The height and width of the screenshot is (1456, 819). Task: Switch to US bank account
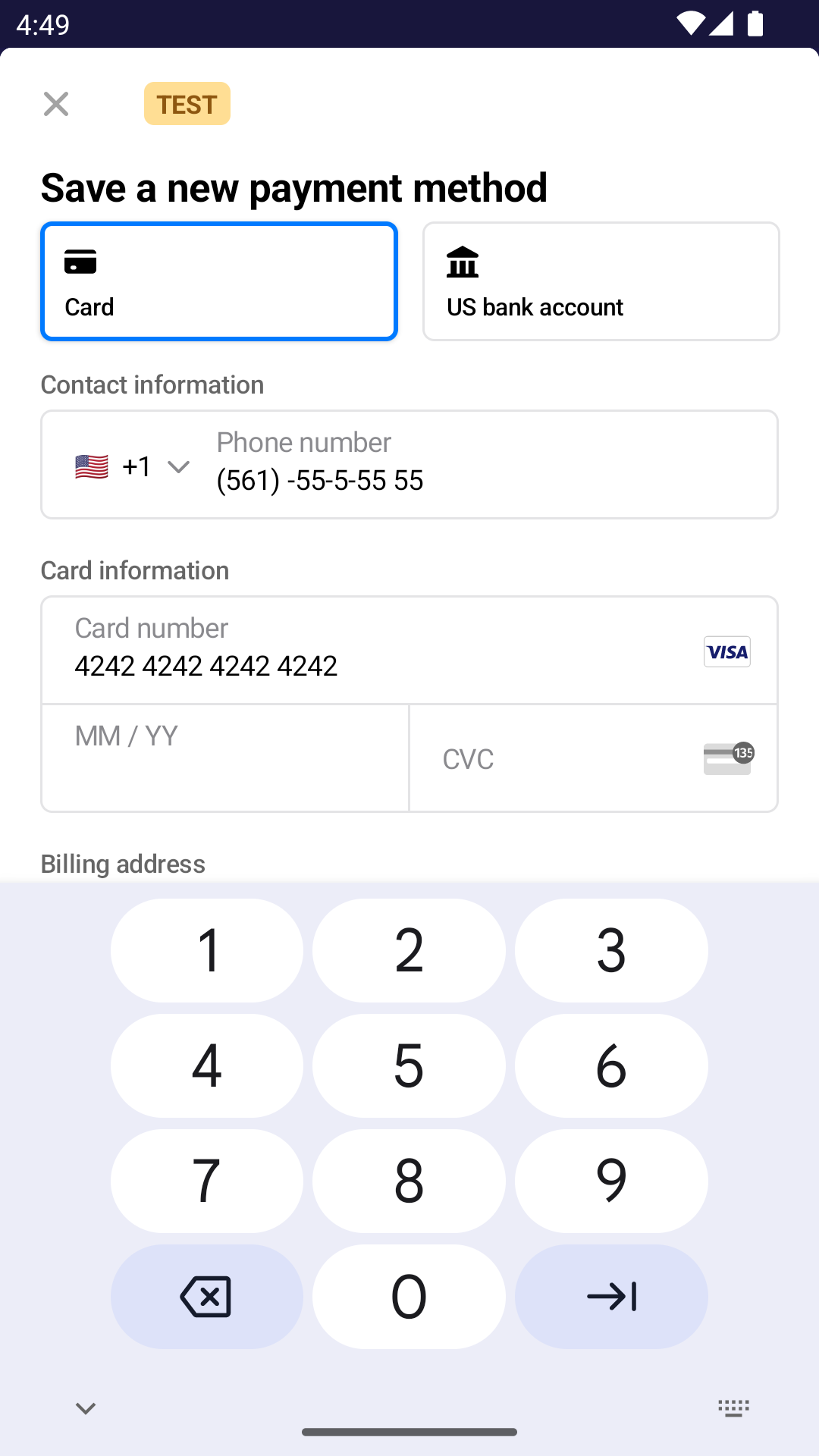click(x=601, y=281)
